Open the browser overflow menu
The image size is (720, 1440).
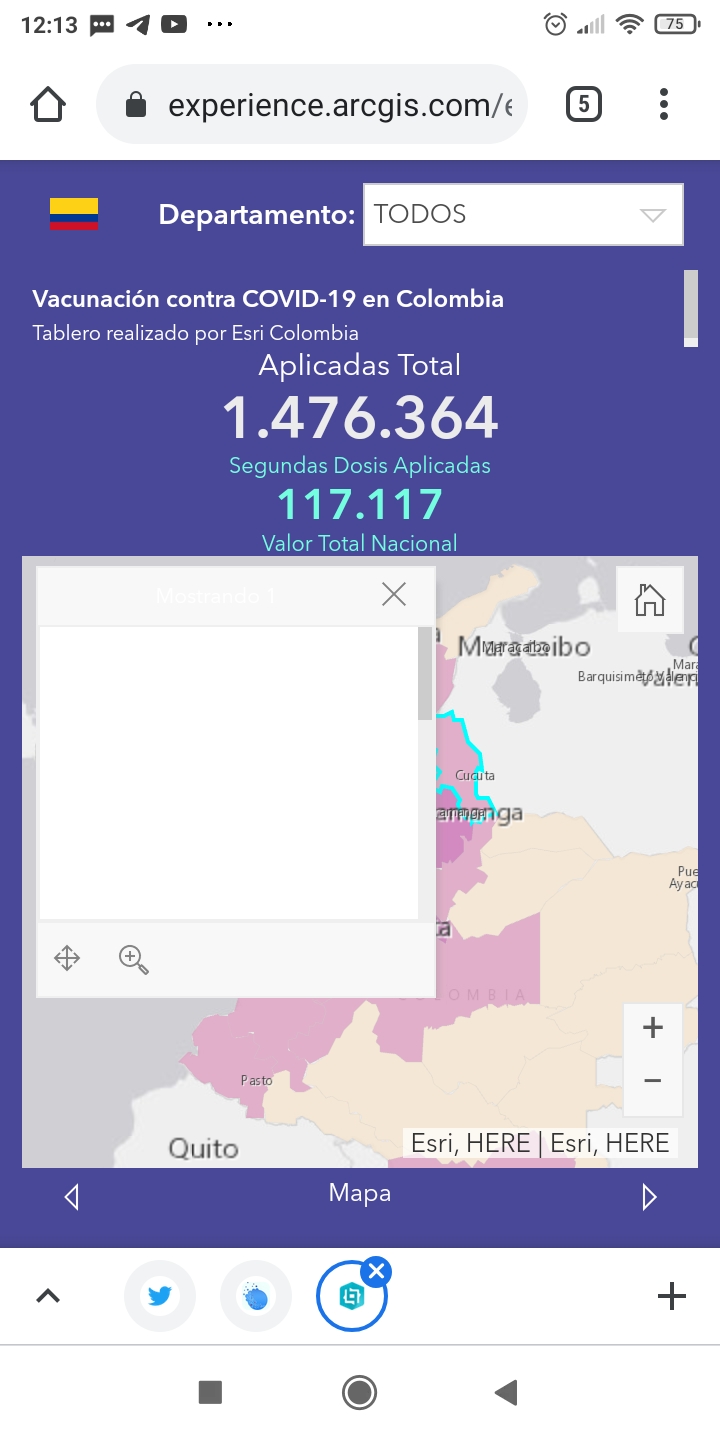[x=664, y=104]
